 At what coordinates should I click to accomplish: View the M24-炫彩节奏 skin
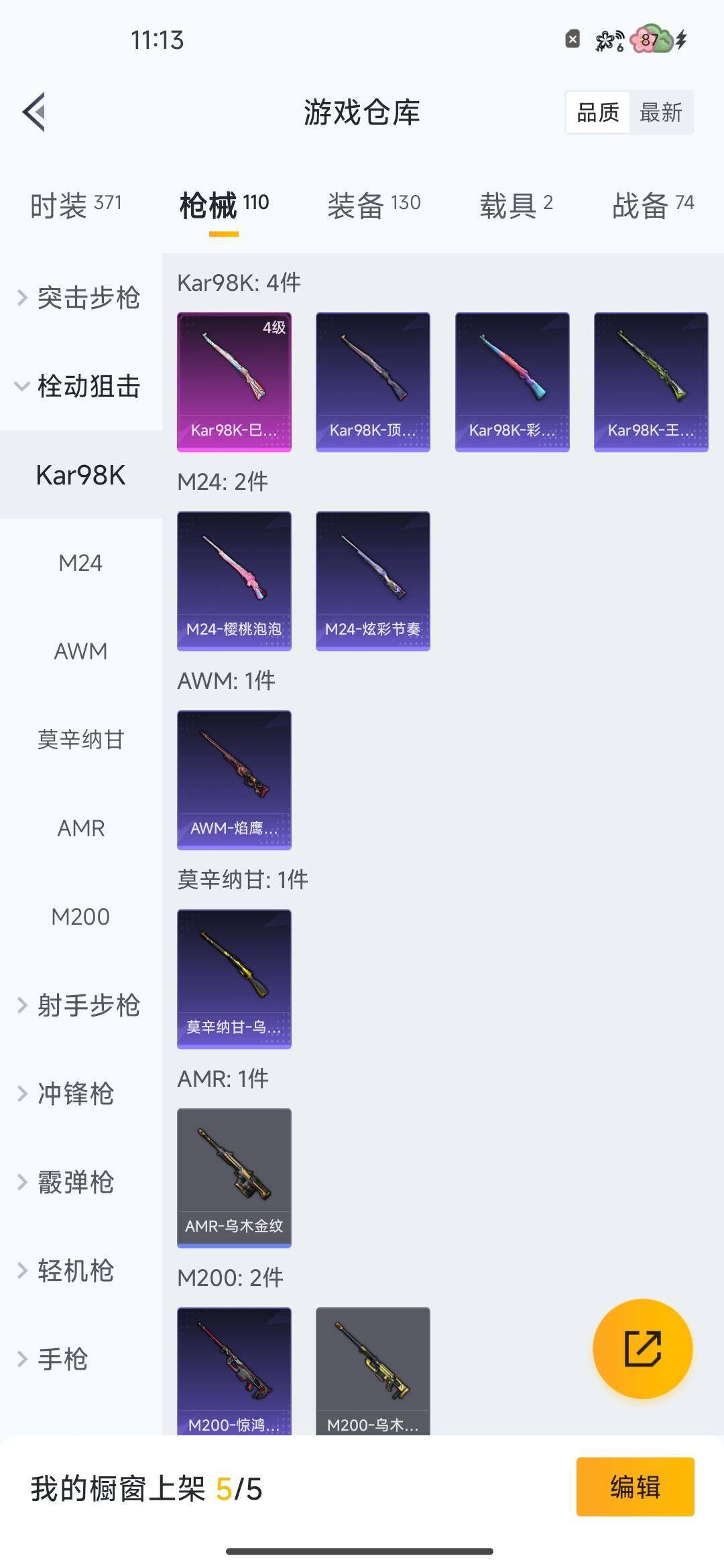[373, 581]
